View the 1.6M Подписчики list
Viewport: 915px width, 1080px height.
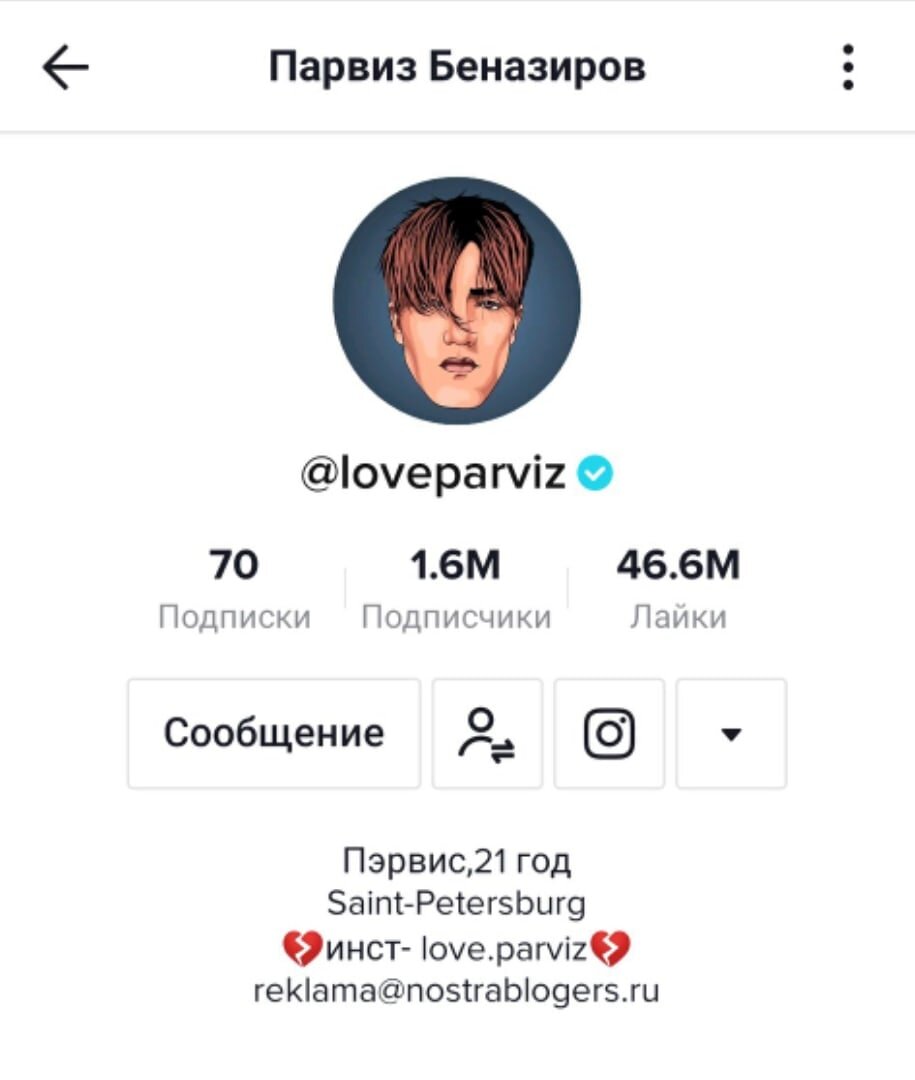click(456, 590)
